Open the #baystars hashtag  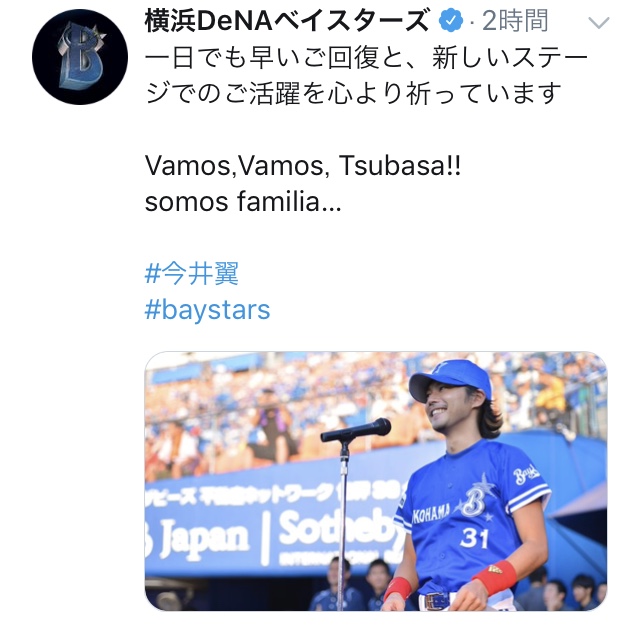(207, 309)
